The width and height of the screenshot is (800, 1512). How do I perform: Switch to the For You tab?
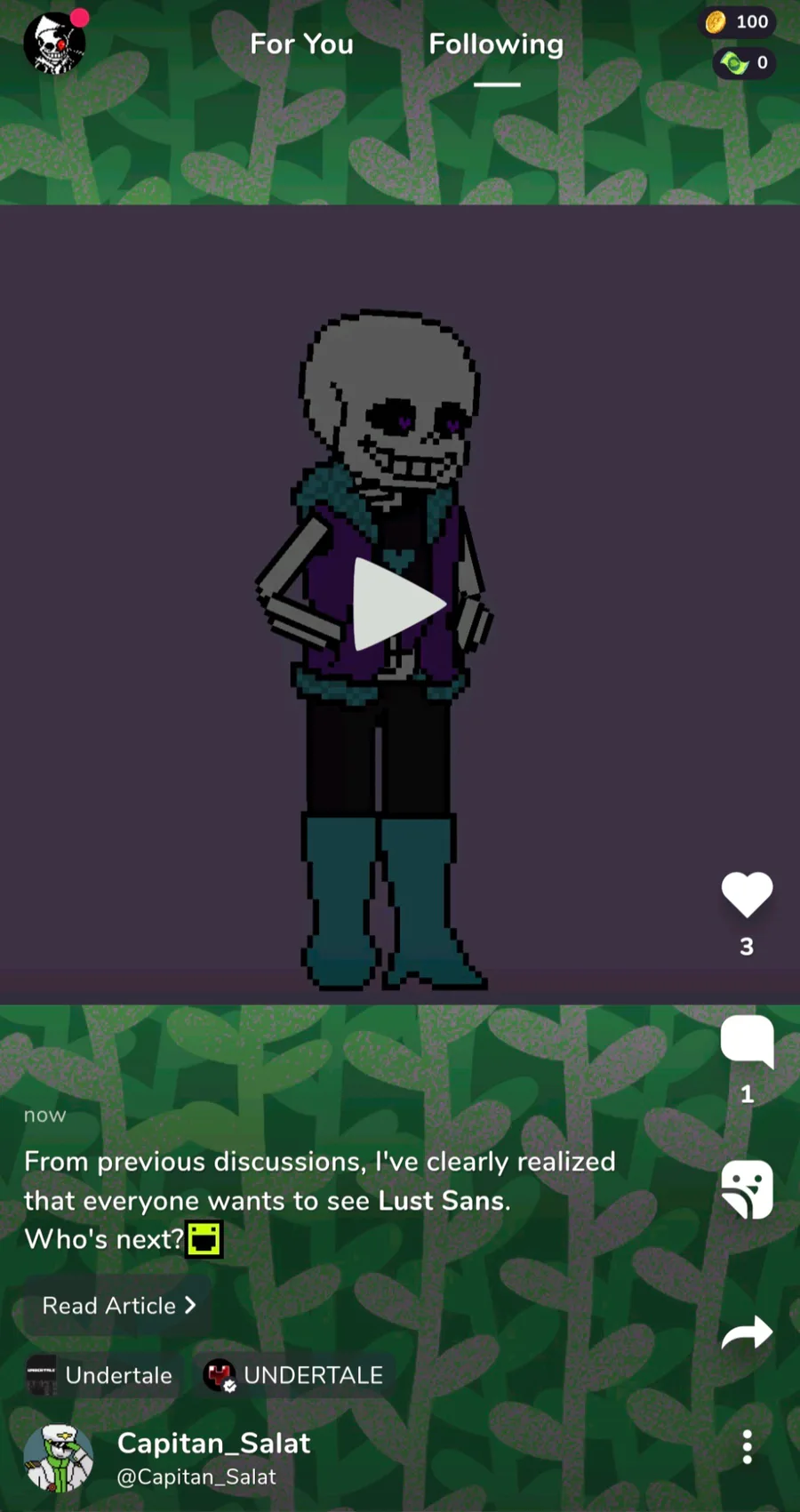pyautogui.click(x=301, y=44)
